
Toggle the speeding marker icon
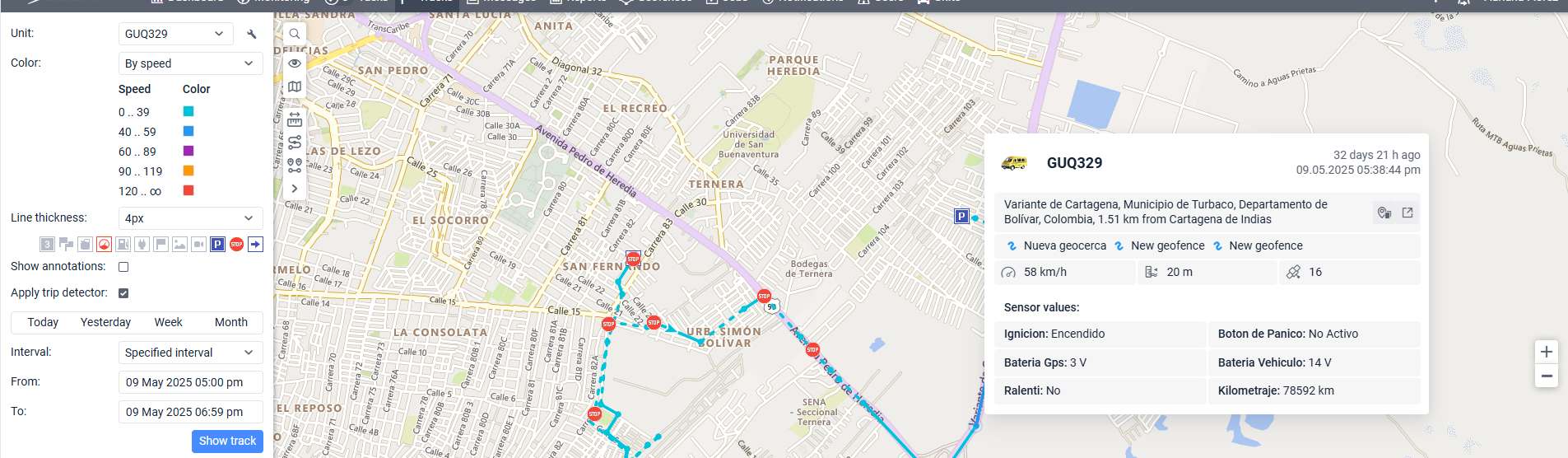(104, 245)
